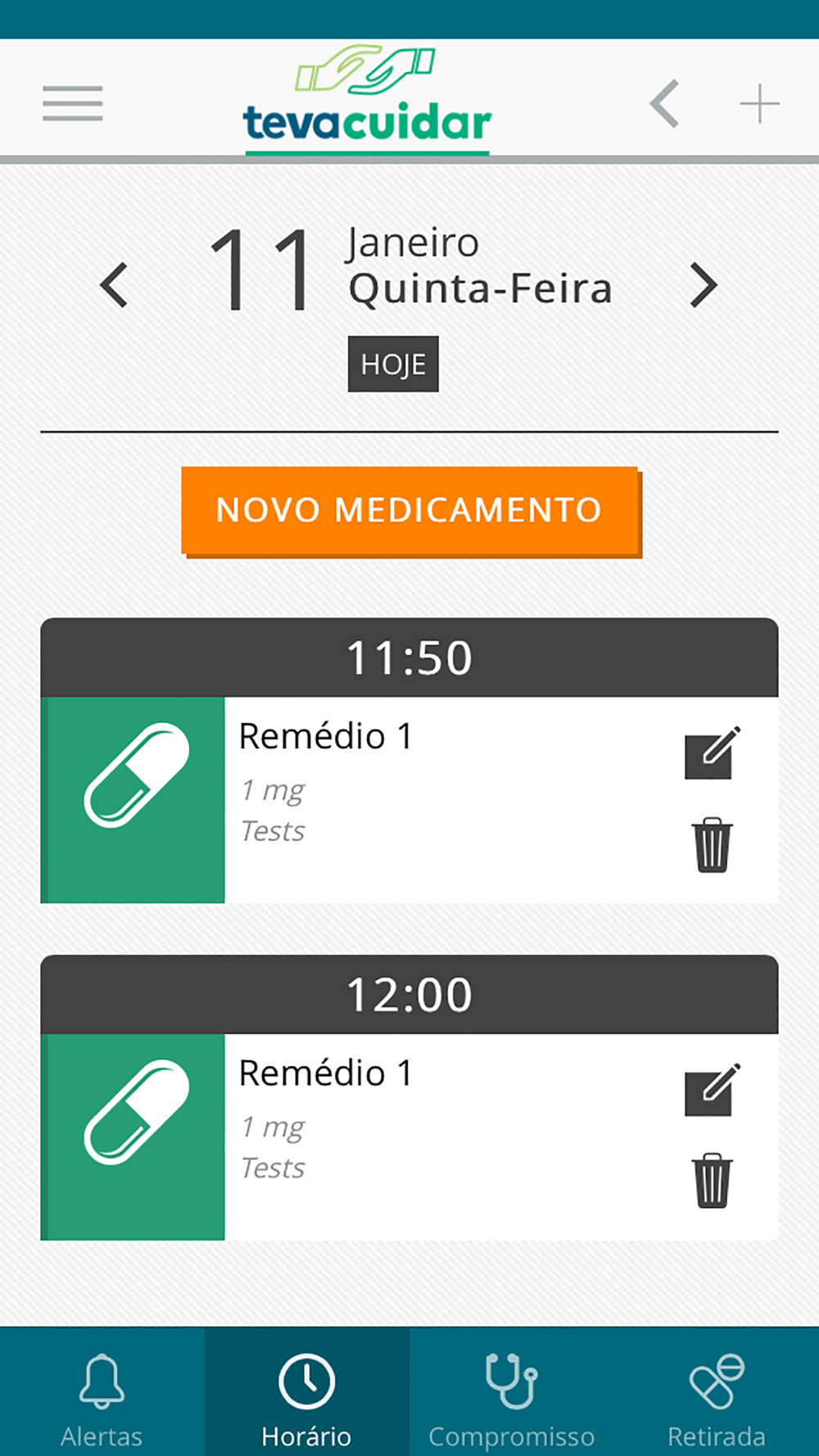The height and width of the screenshot is (1456, 819).
Task: Select the Horário tab
Action: pyautogui.click(x=307, y=1392)
